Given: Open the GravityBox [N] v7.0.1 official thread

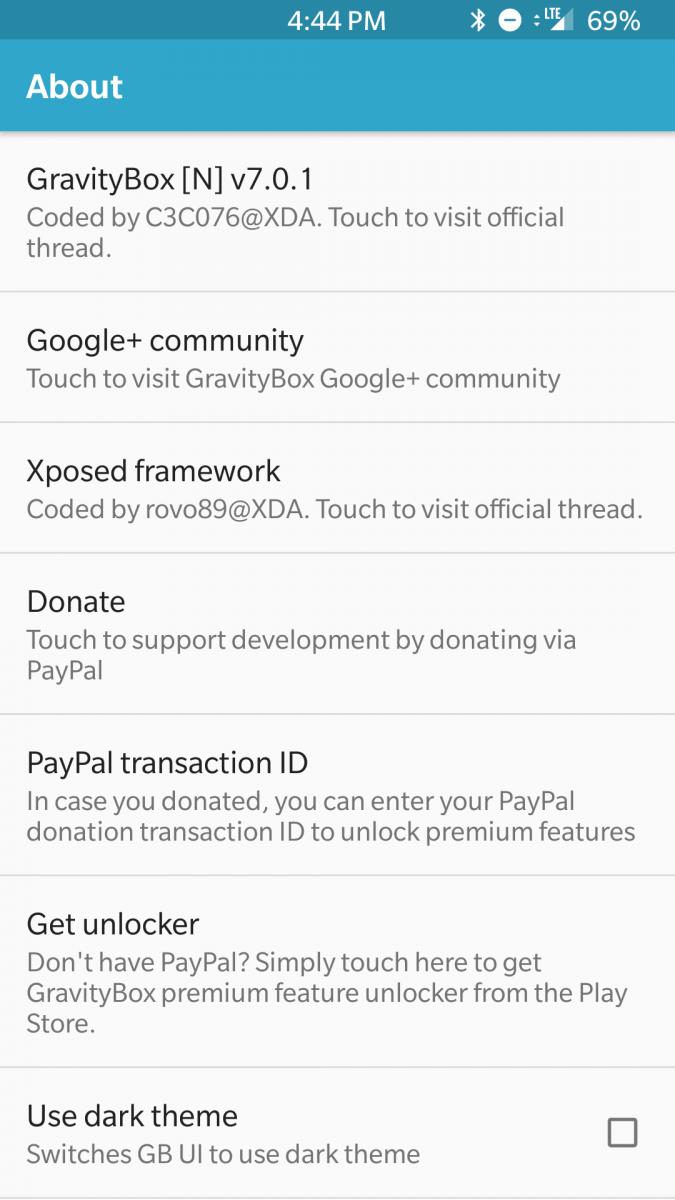Looking at the screenshot, I should [x=337, y=212].
